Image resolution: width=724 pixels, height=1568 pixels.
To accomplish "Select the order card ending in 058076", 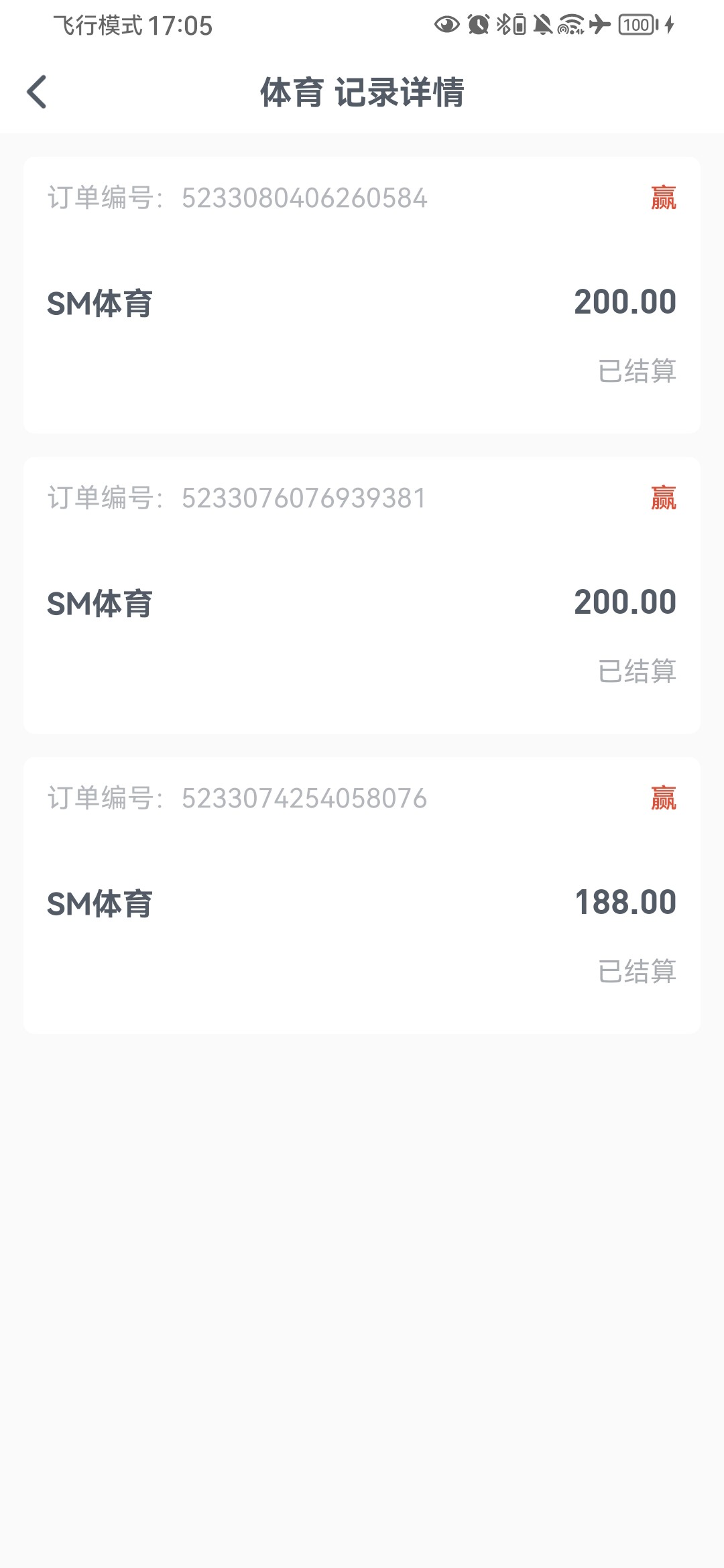I will pyautogui.click(x=362, y=895).
